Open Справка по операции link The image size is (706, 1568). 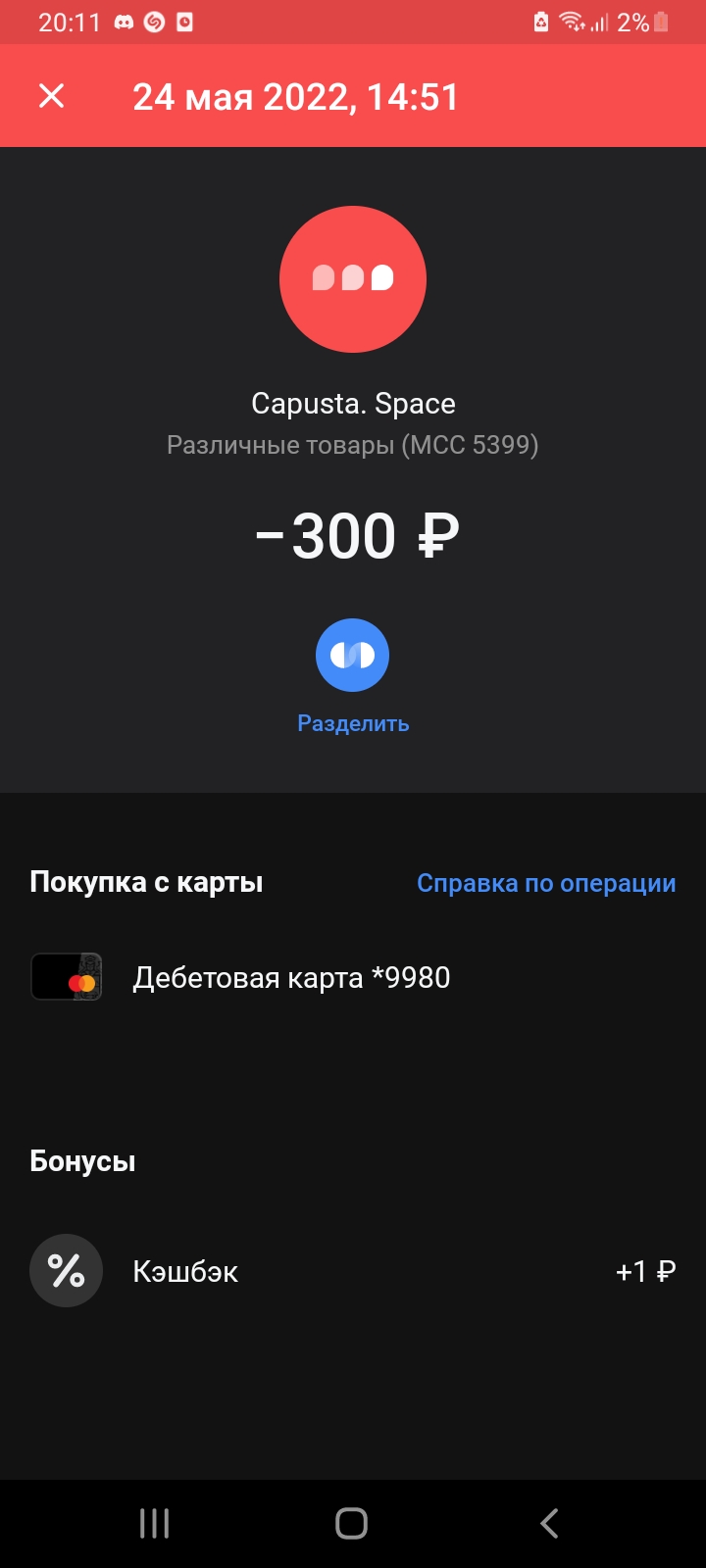(546, 883)
